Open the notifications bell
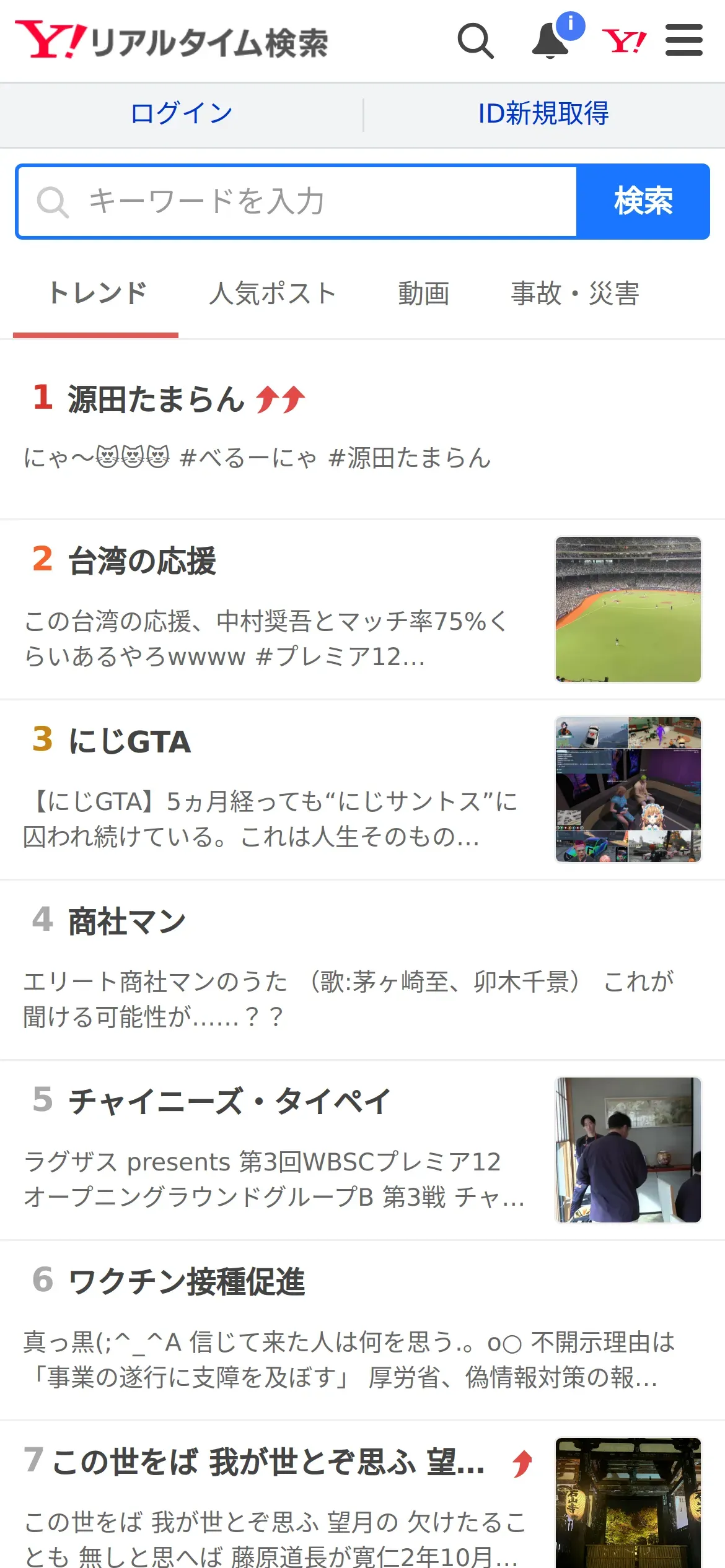The width and height of the screenshot is (725, 1568). tap(551, 41)
